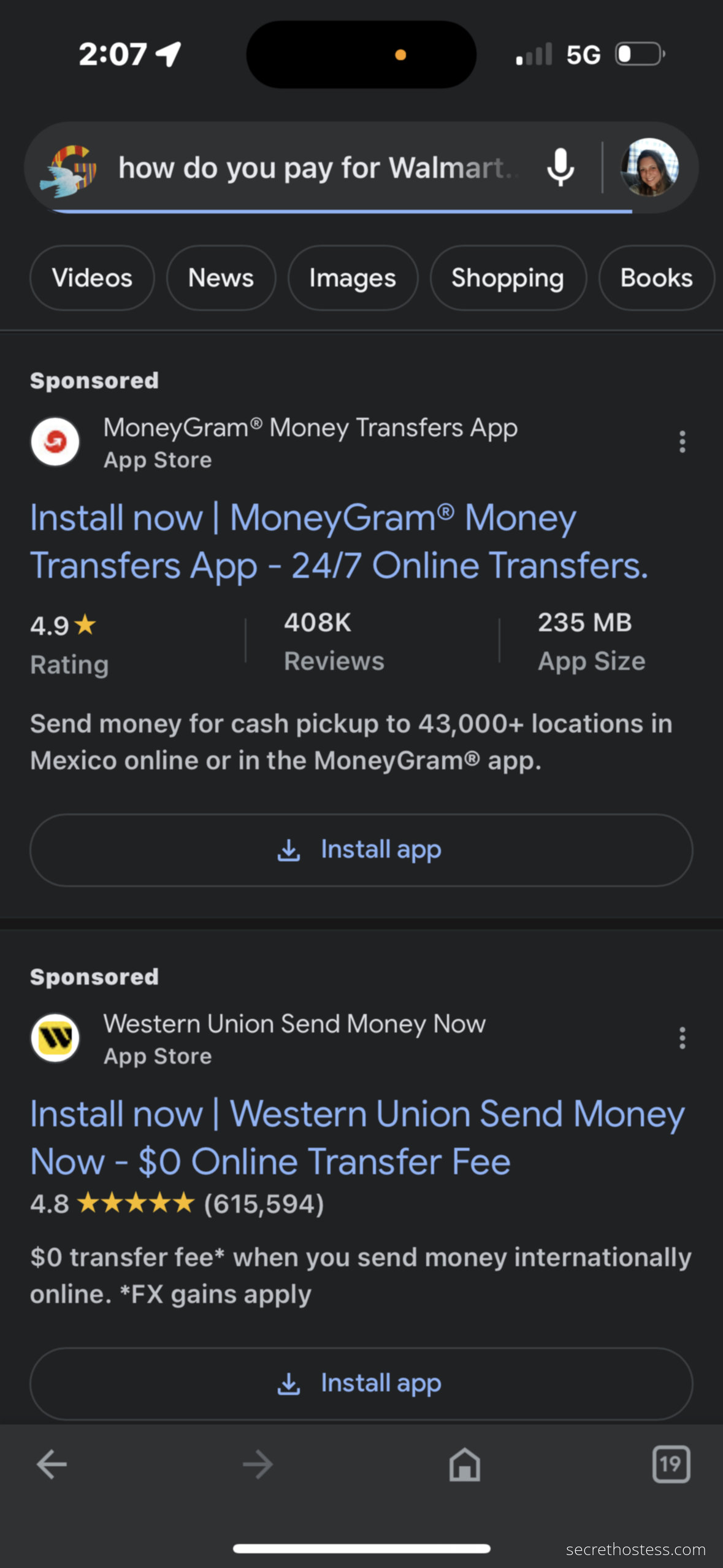Open Western Union ad options menu
The height and width of the screenshot is (1568, 723).
pos(682,1038)
